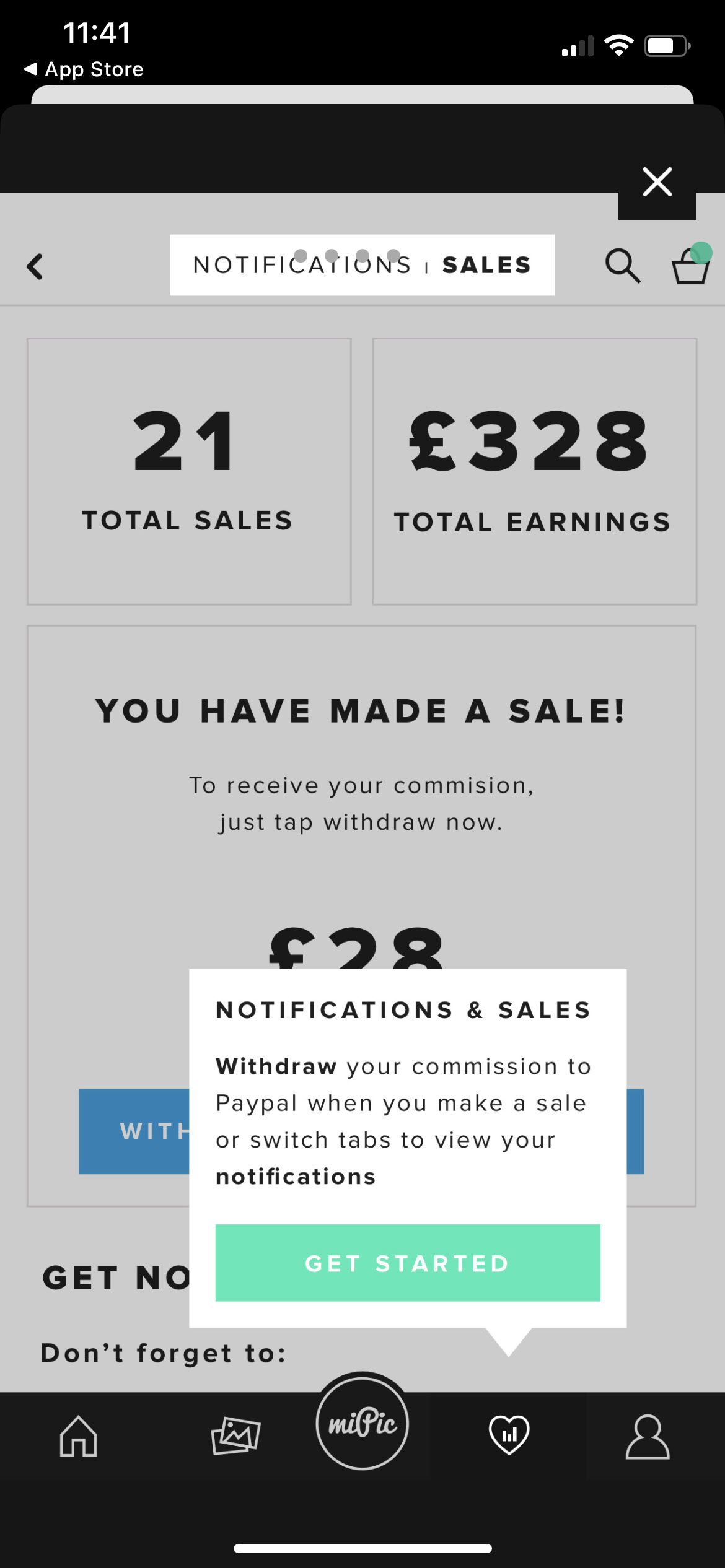Open the profile tab
Image resolution: width=725 pixels, height=1568 pixels.
click(647, 1436)
